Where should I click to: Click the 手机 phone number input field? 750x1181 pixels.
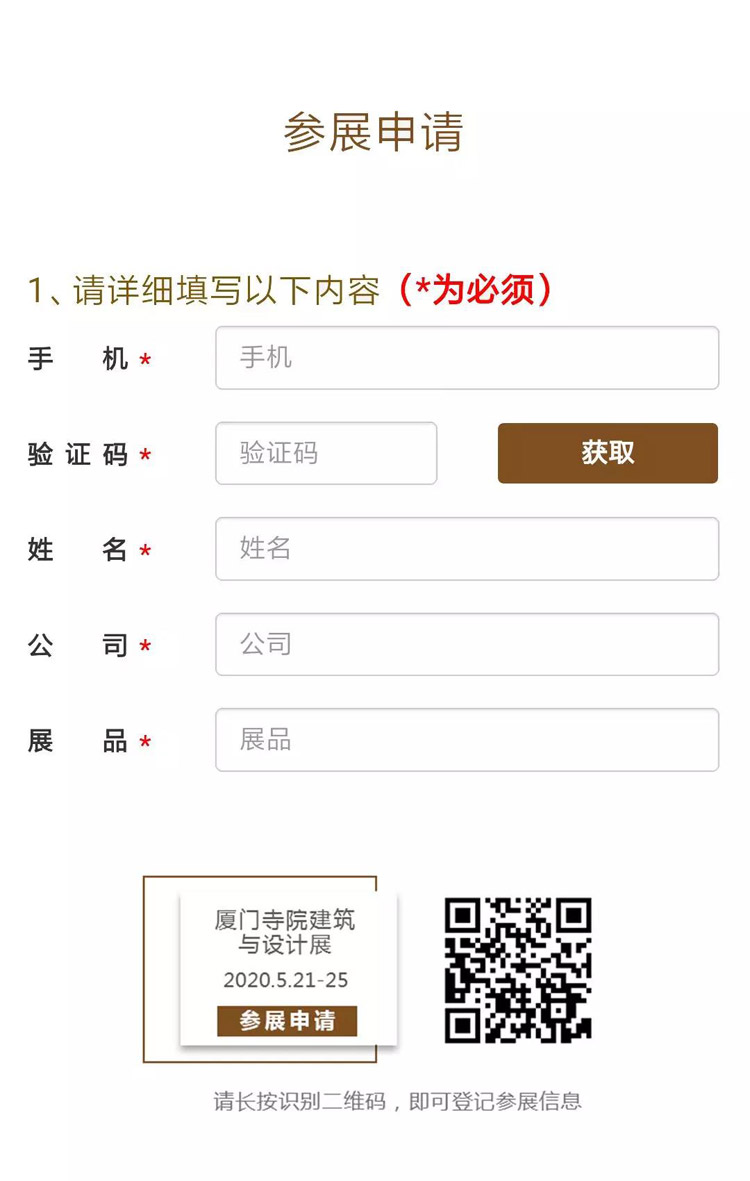[467, 358]
